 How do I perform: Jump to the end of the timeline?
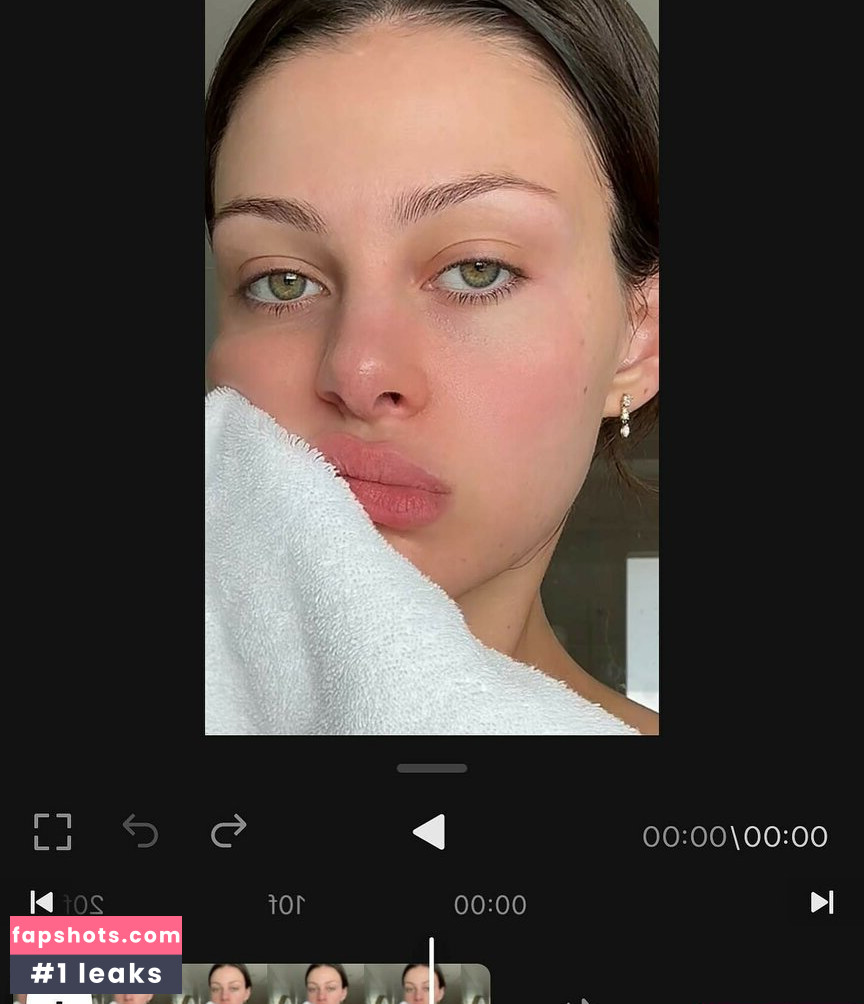[822, 902]
